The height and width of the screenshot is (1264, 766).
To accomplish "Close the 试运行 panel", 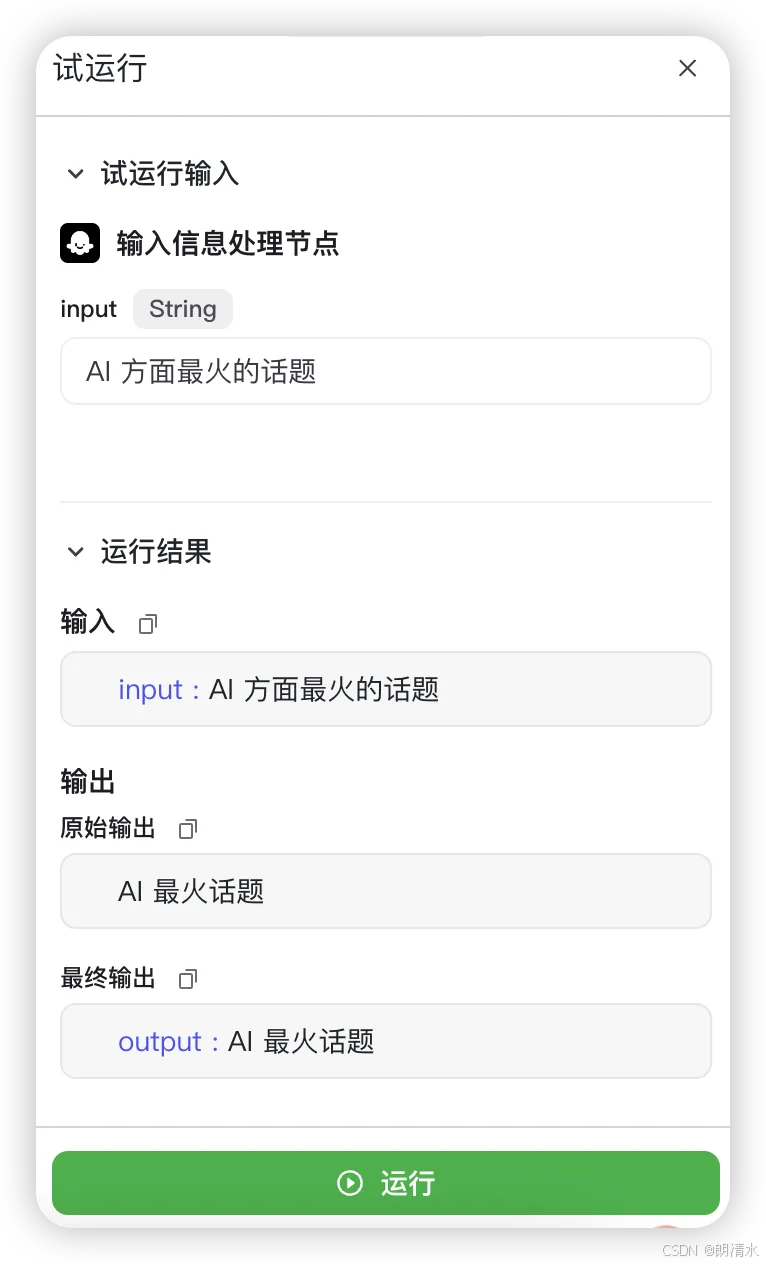I will (687, 68).
